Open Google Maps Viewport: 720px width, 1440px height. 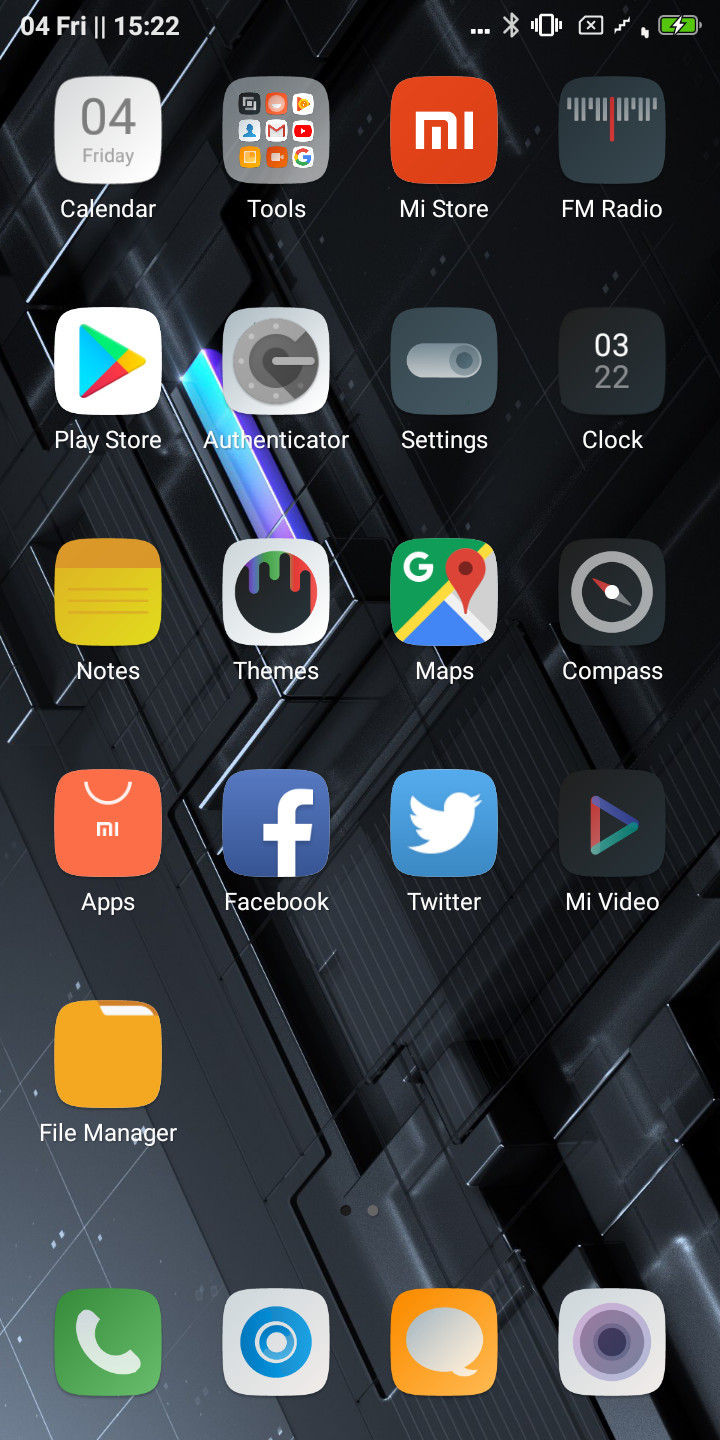point(444,593)
